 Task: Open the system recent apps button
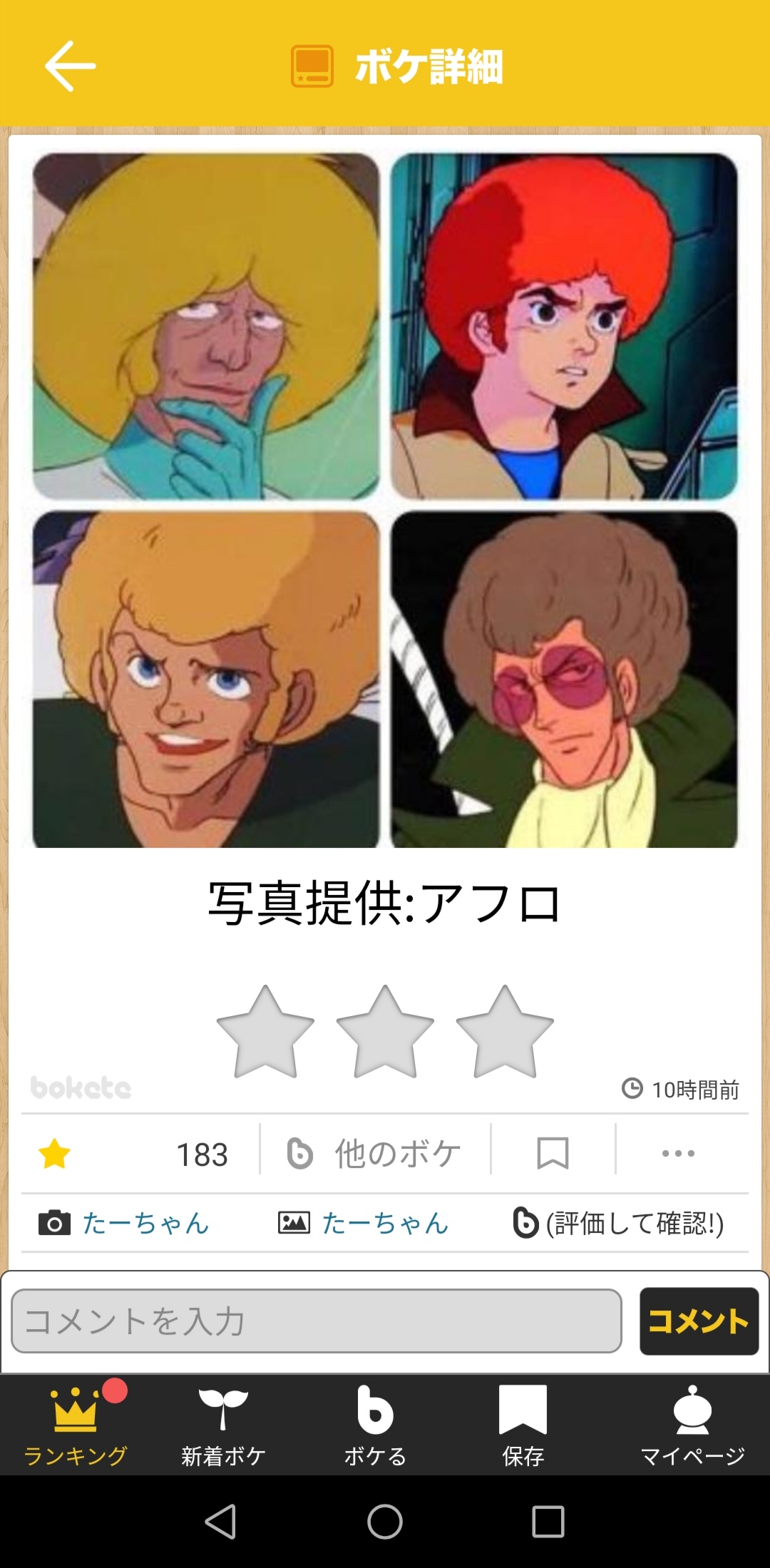tap(548, 1522)
